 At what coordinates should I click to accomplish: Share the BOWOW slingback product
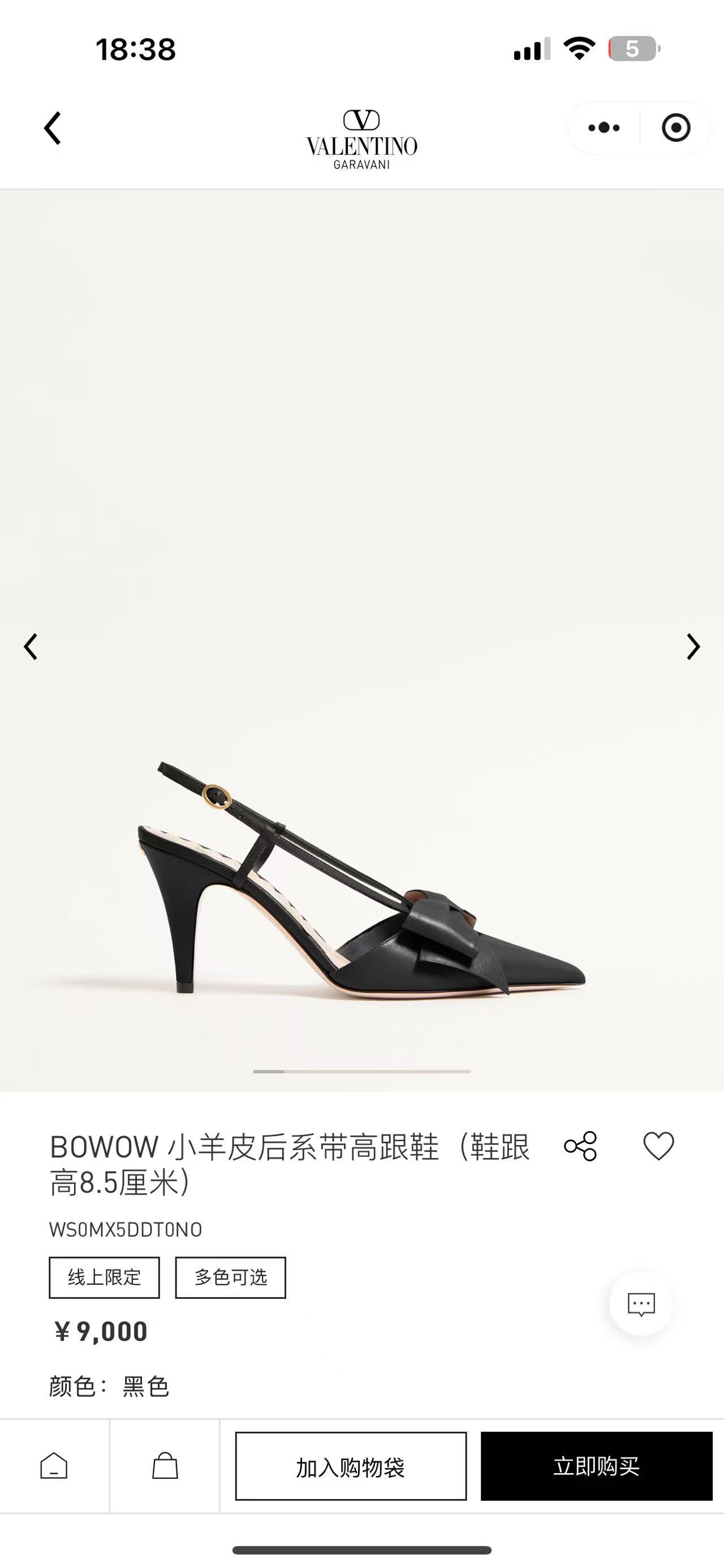coord(580,1147)
